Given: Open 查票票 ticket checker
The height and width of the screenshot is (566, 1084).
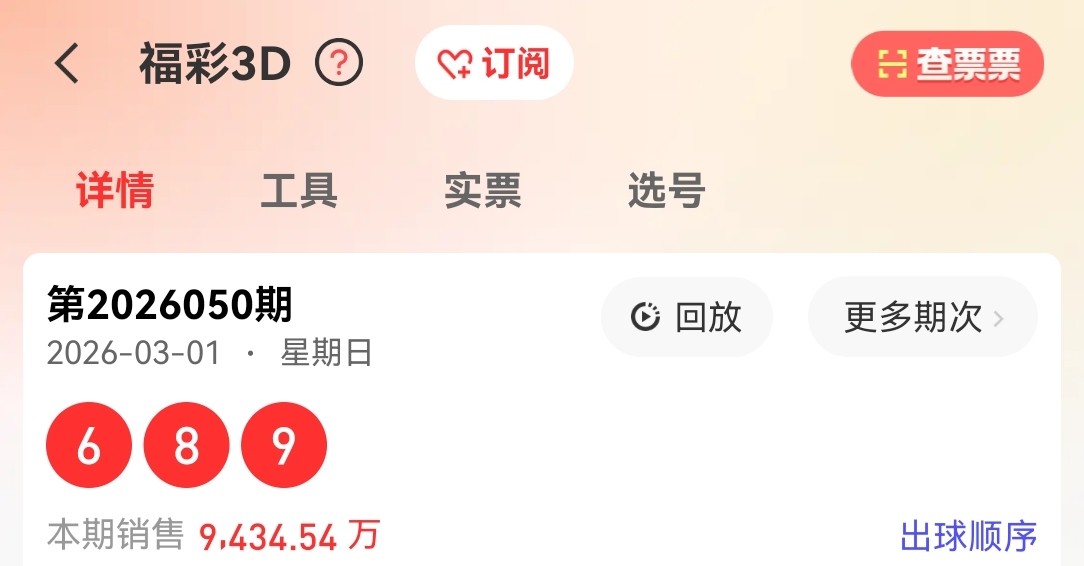Looking at the screenshot, I should point(947,64).
